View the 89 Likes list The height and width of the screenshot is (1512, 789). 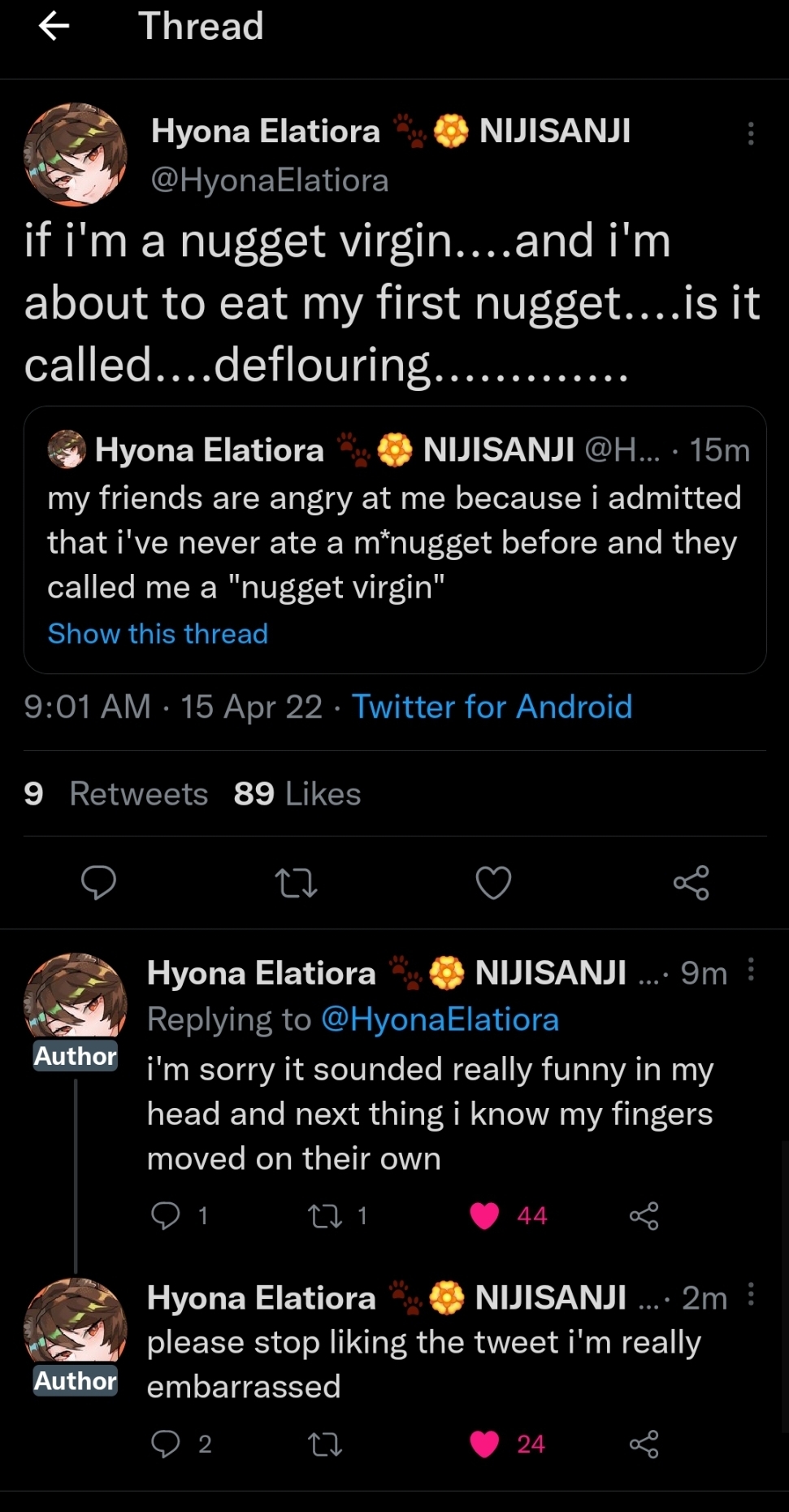297,793
